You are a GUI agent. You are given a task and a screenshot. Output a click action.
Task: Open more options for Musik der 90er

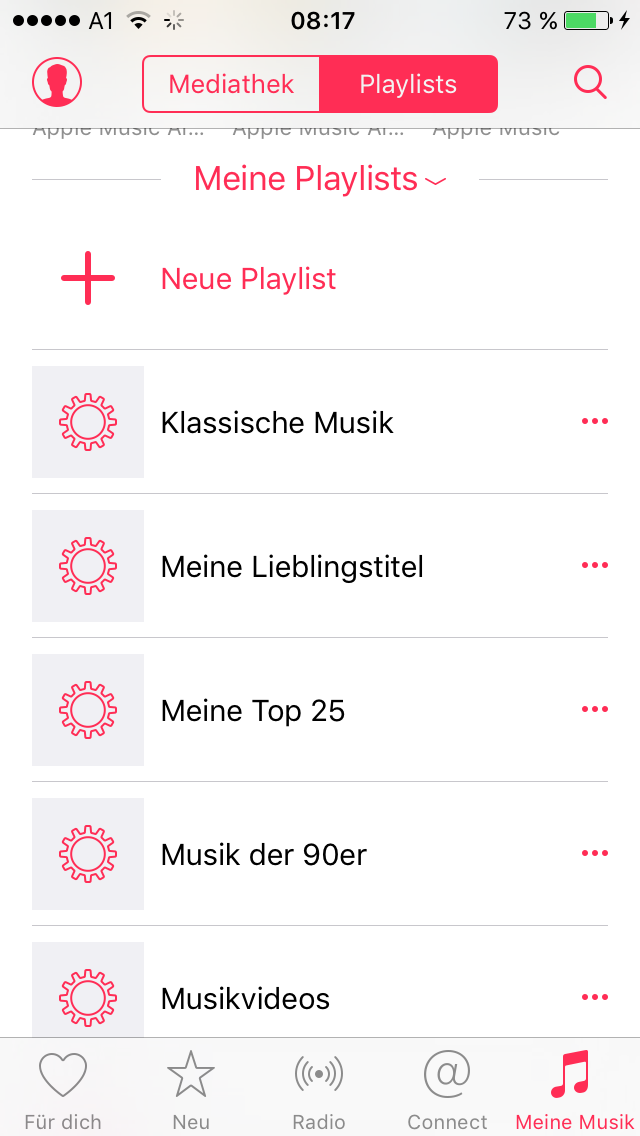[594, 854]
